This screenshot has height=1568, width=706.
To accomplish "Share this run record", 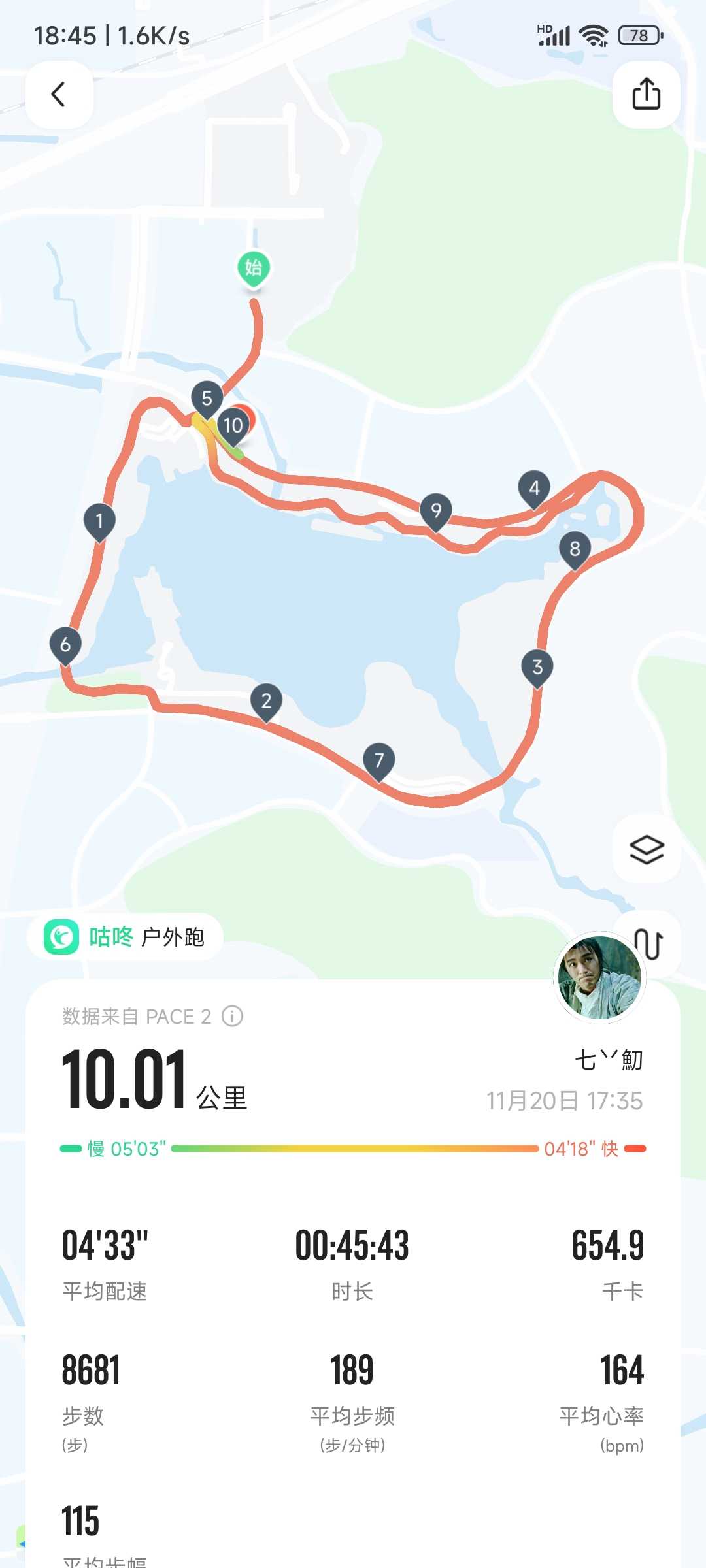I will click(646, 95).
